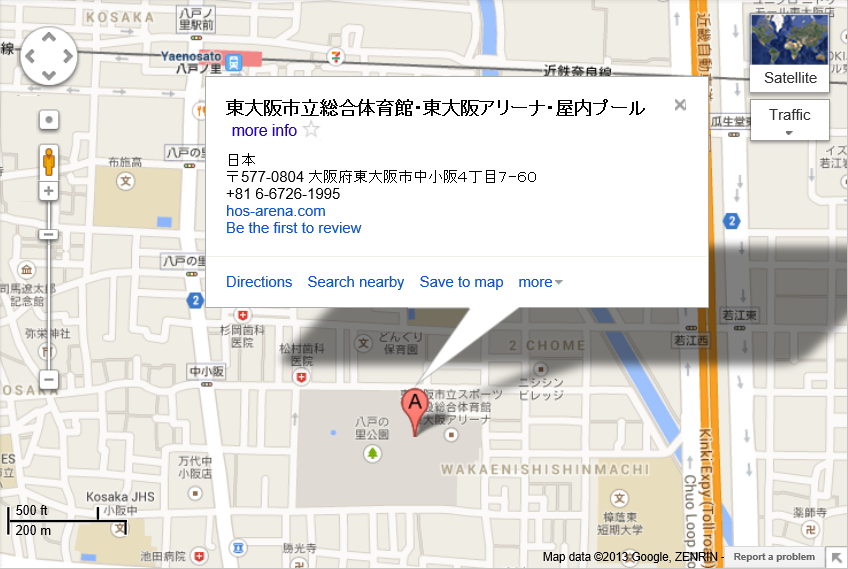The height and width of the screenshot is (569, 848).
Task: Tap the show my location button
Action: 49,119
